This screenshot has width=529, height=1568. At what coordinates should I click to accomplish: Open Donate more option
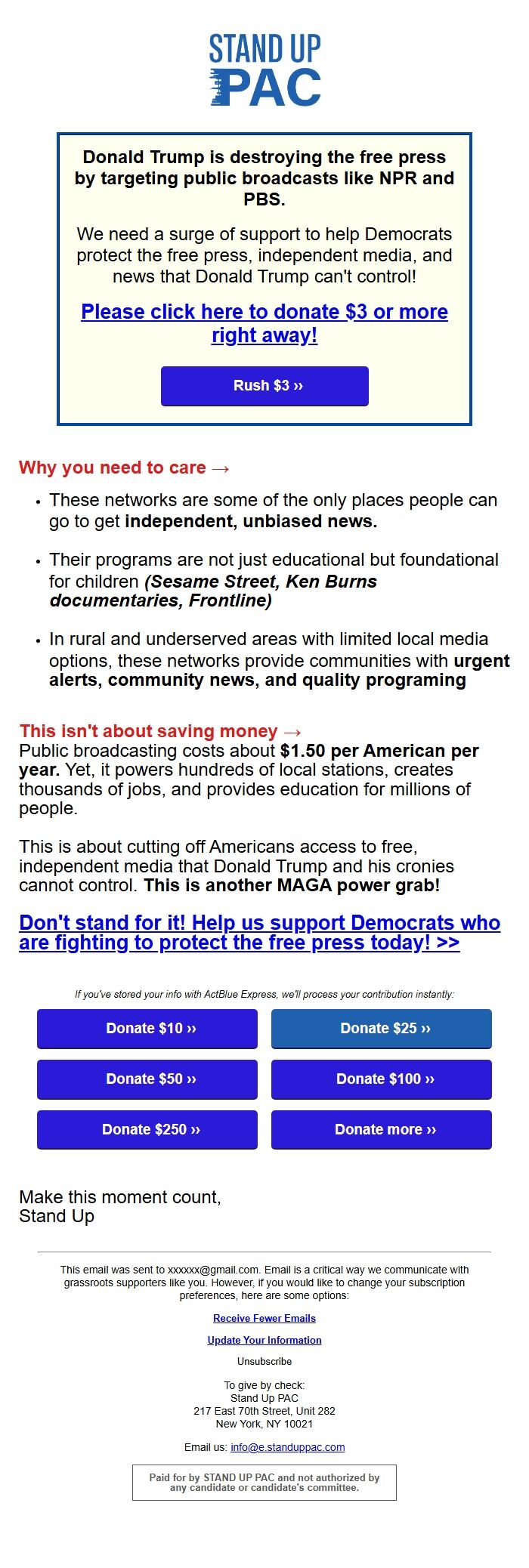coord(382,1130)
